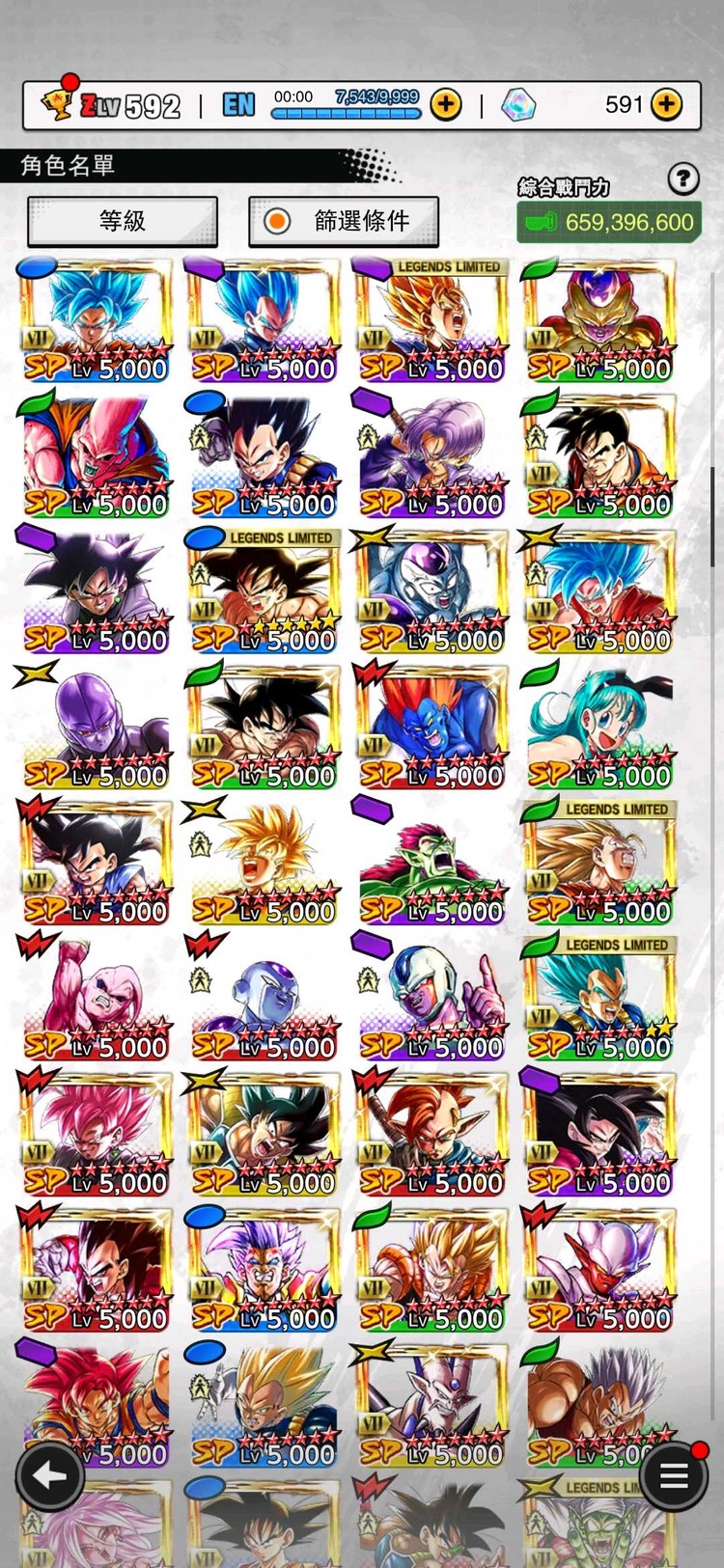This screenshot has width=724, height=1568.
Task: Add more Chrono Crystals with plus icon
Action: pos(666,104)
